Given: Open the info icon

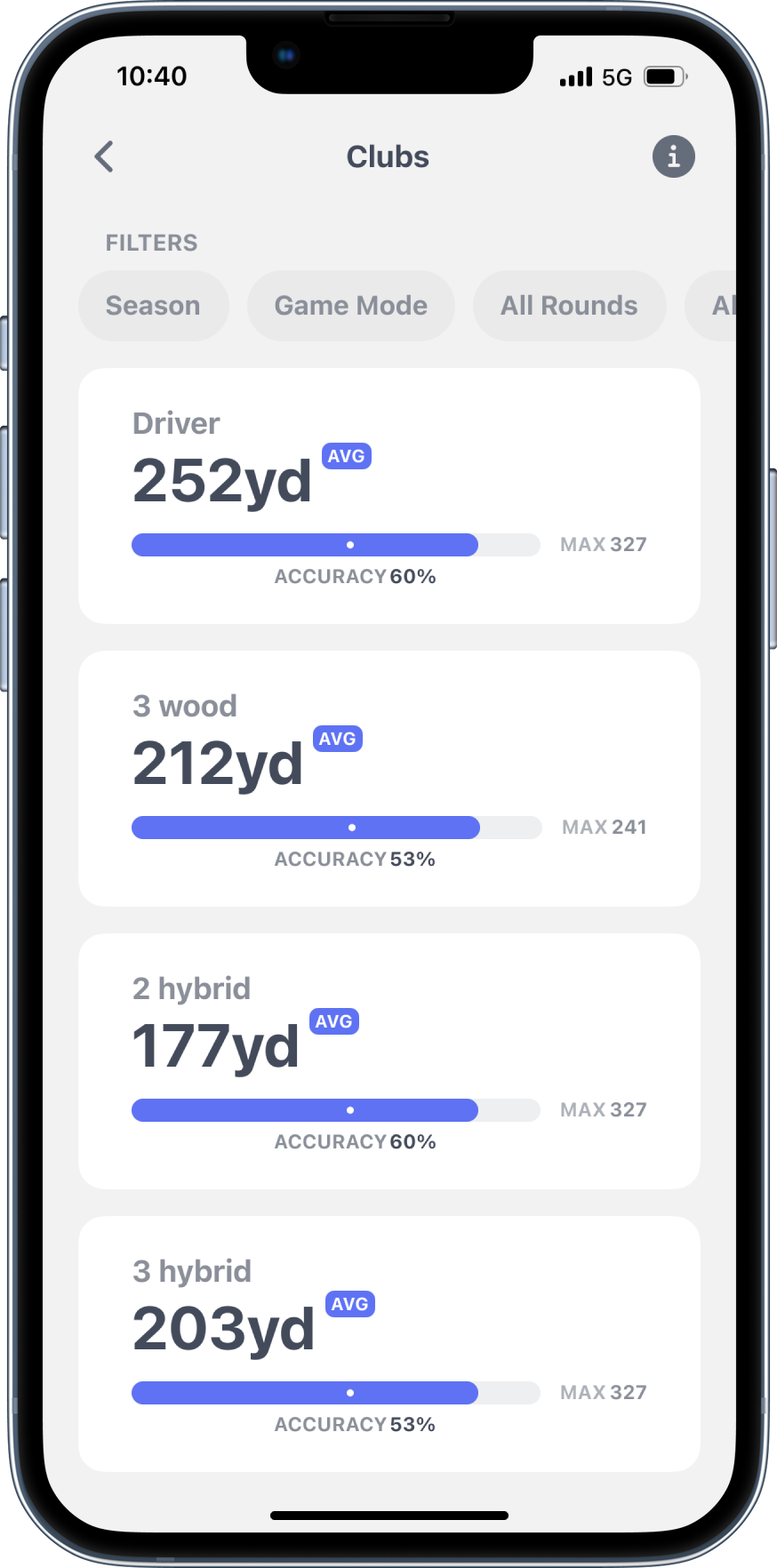Looking at the screenshot, I should coord(673,157).
